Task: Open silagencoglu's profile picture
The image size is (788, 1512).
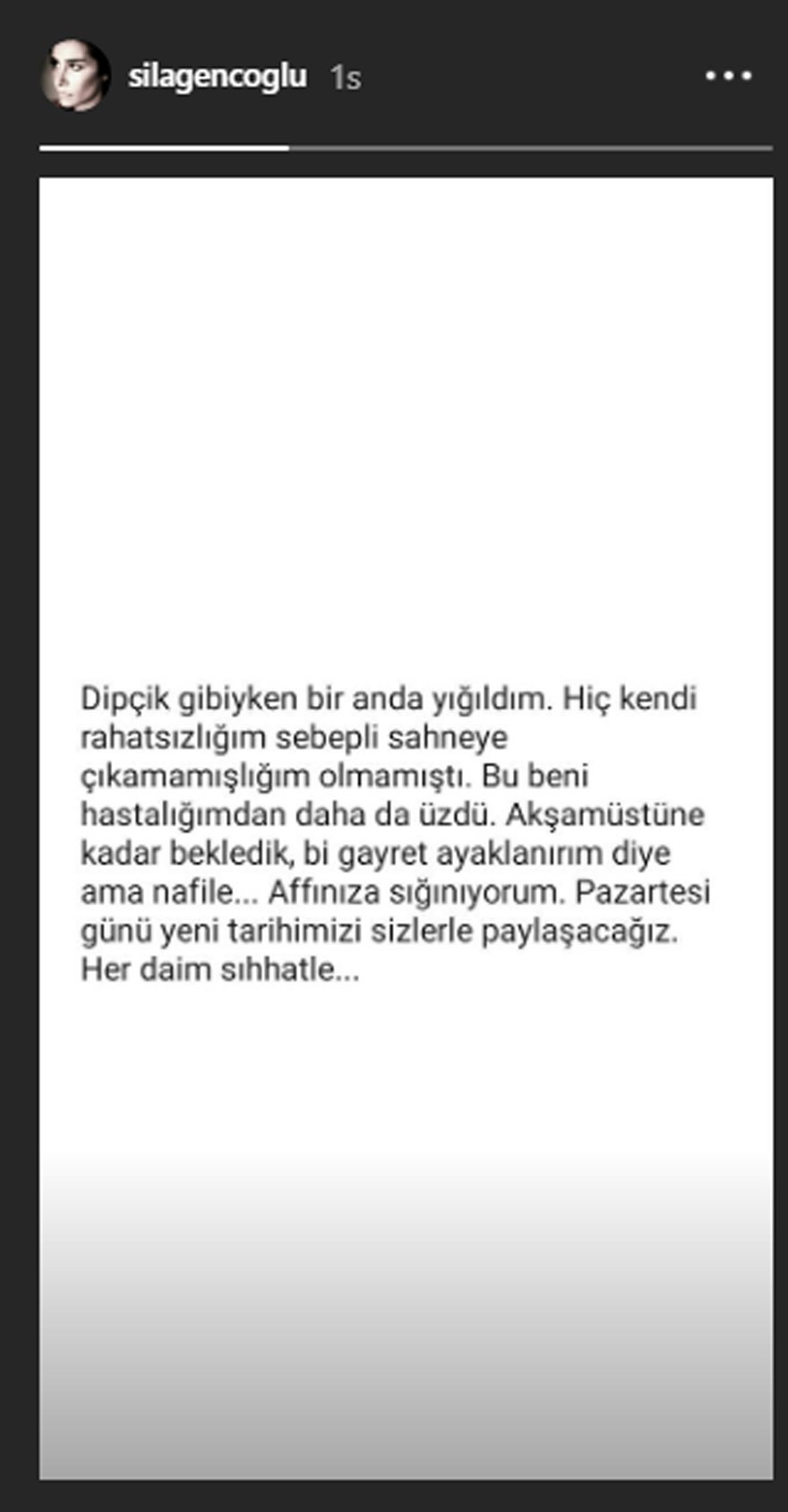Action: [75, 75]
